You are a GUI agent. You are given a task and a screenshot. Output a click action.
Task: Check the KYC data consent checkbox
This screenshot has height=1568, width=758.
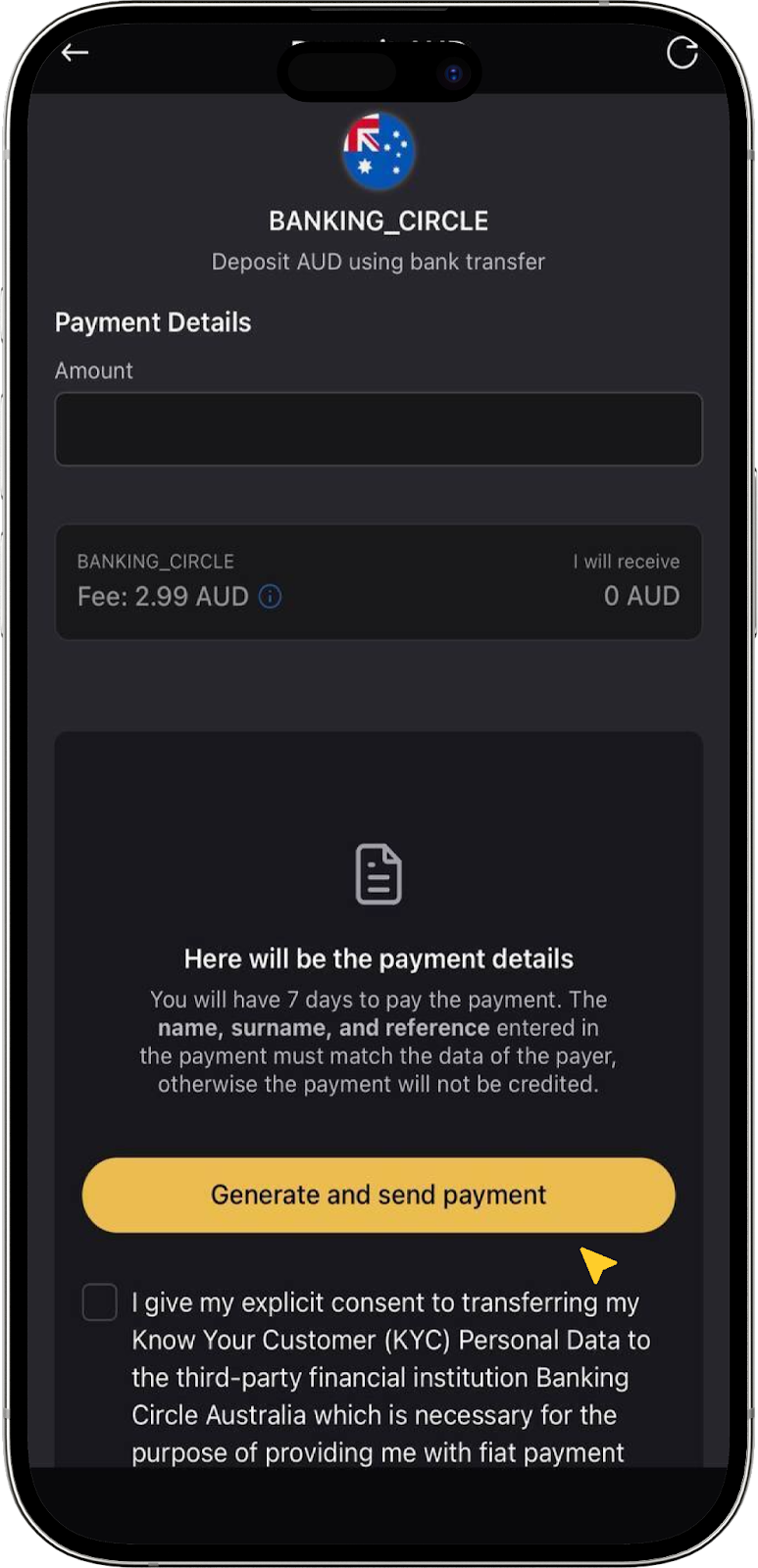[100, 1302]
